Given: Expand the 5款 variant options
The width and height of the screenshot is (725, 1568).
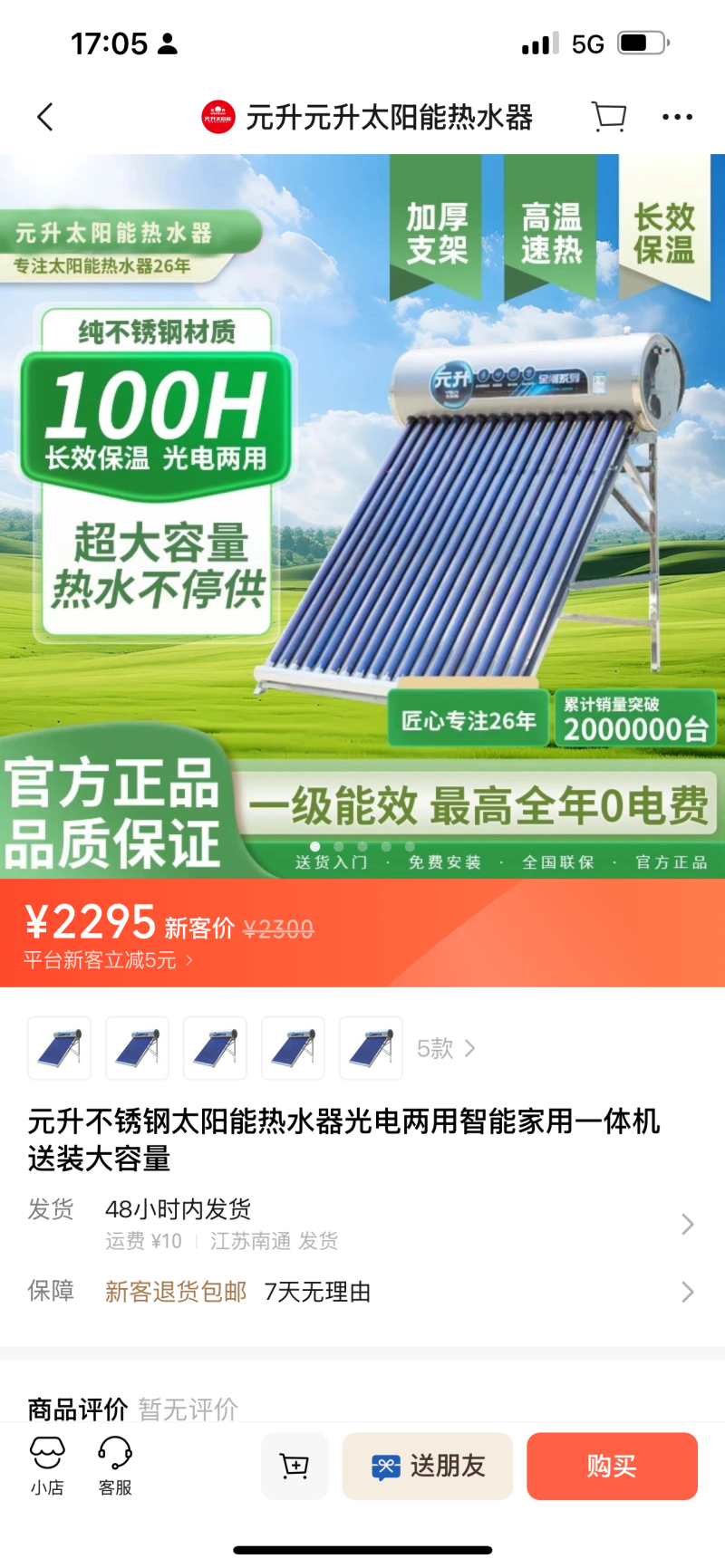Looking at the screenshot, I should (446, 1048).
